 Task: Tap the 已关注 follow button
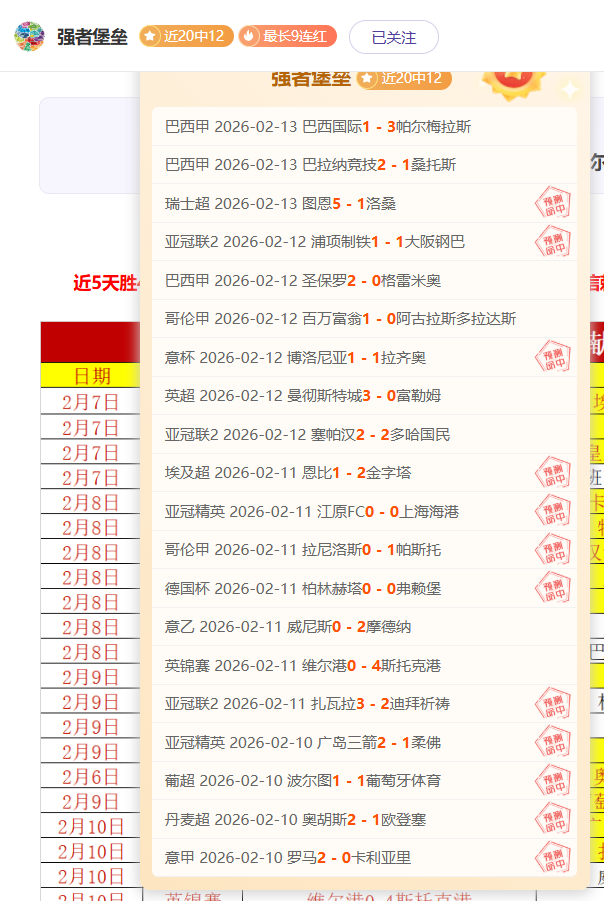[x=393, y=37]
